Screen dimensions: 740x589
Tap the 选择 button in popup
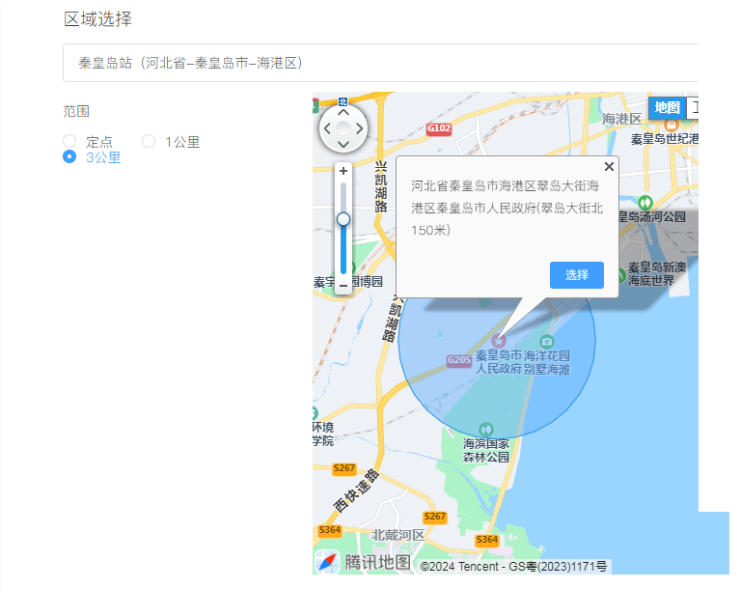click(576, 275)
